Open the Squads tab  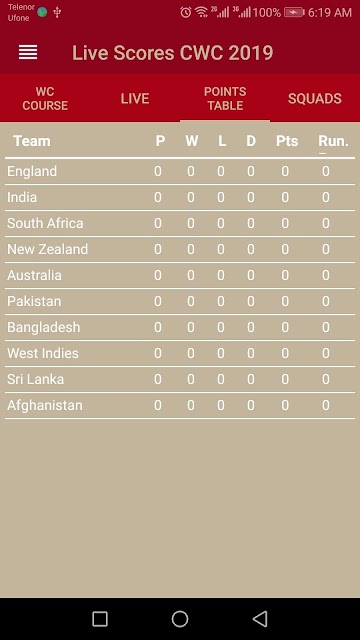pos(315,98)
